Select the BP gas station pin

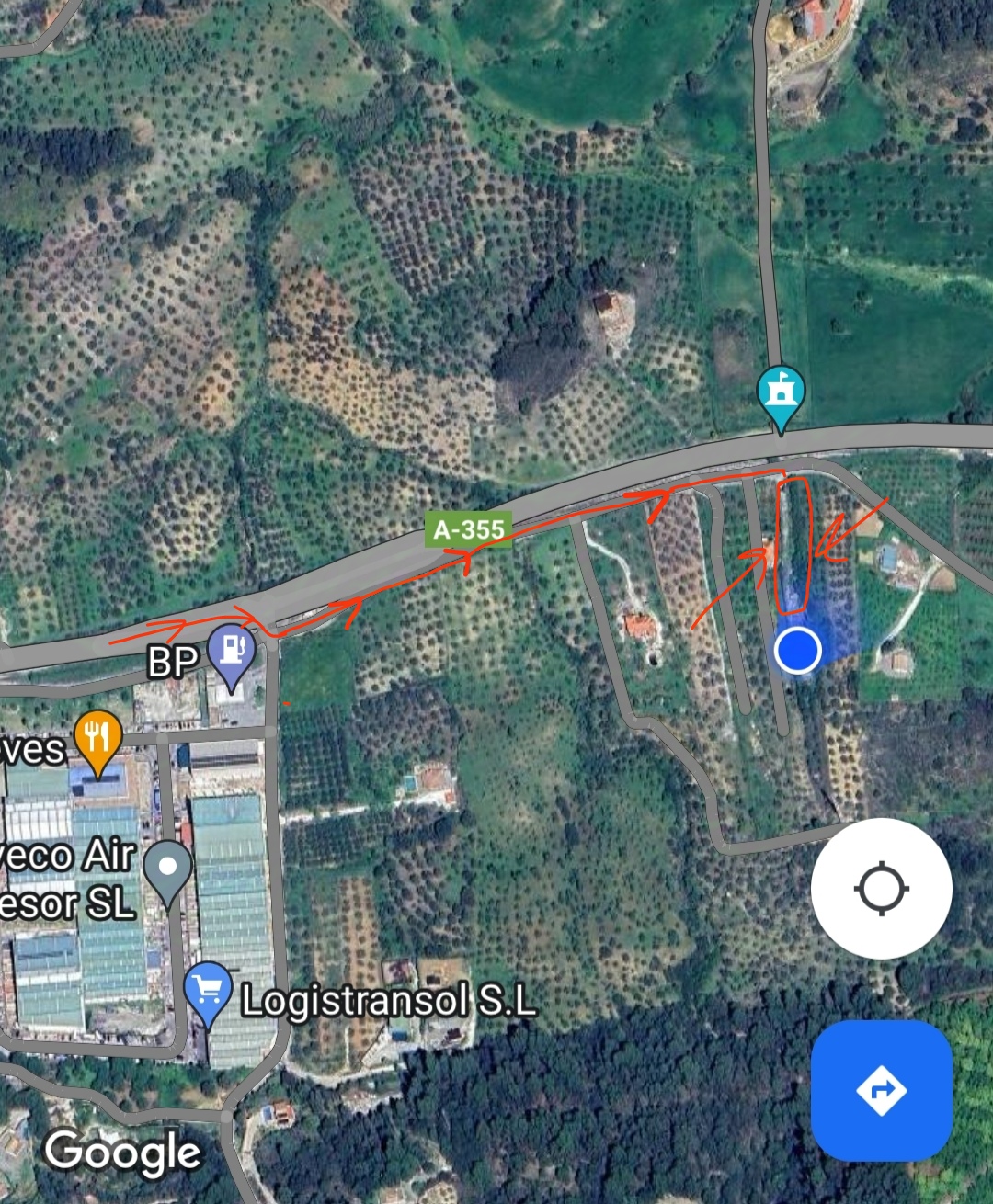coord(232,651)
